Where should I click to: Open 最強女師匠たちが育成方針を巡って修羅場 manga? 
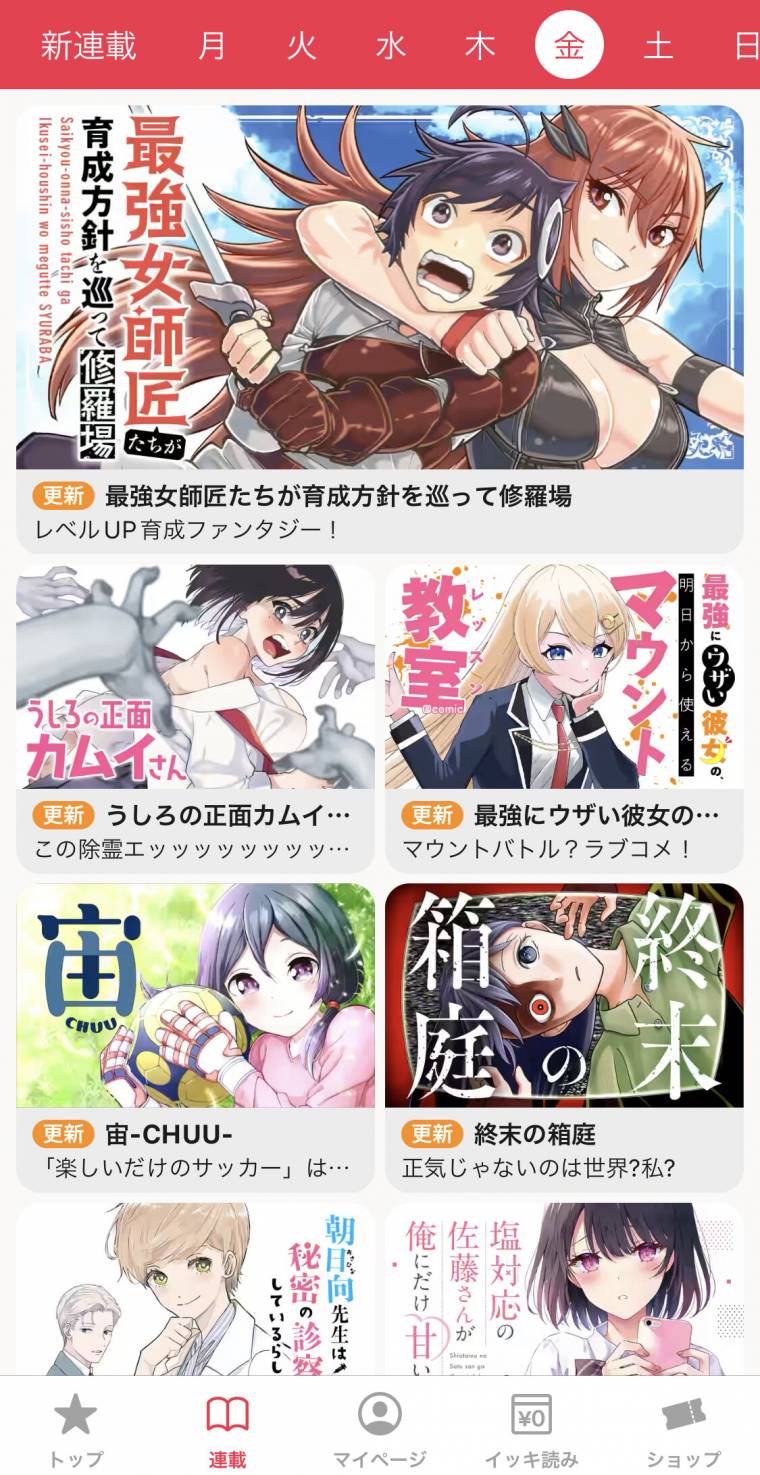380,330
